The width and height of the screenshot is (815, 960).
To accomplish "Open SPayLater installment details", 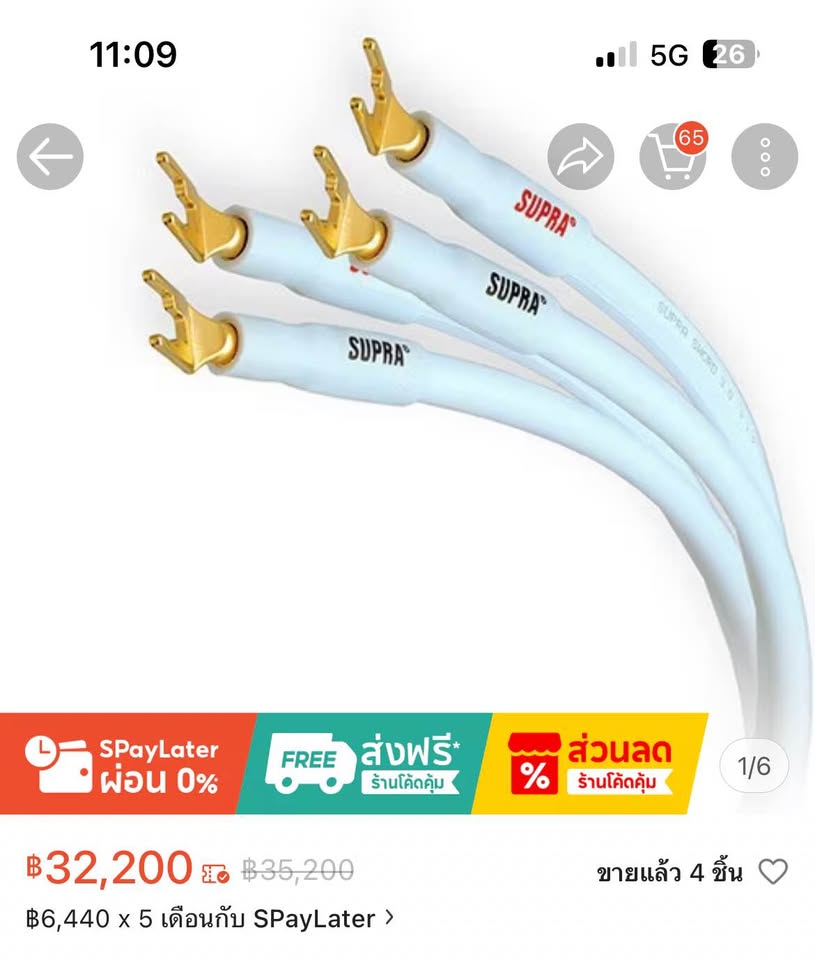I will (x=210, y=918).
